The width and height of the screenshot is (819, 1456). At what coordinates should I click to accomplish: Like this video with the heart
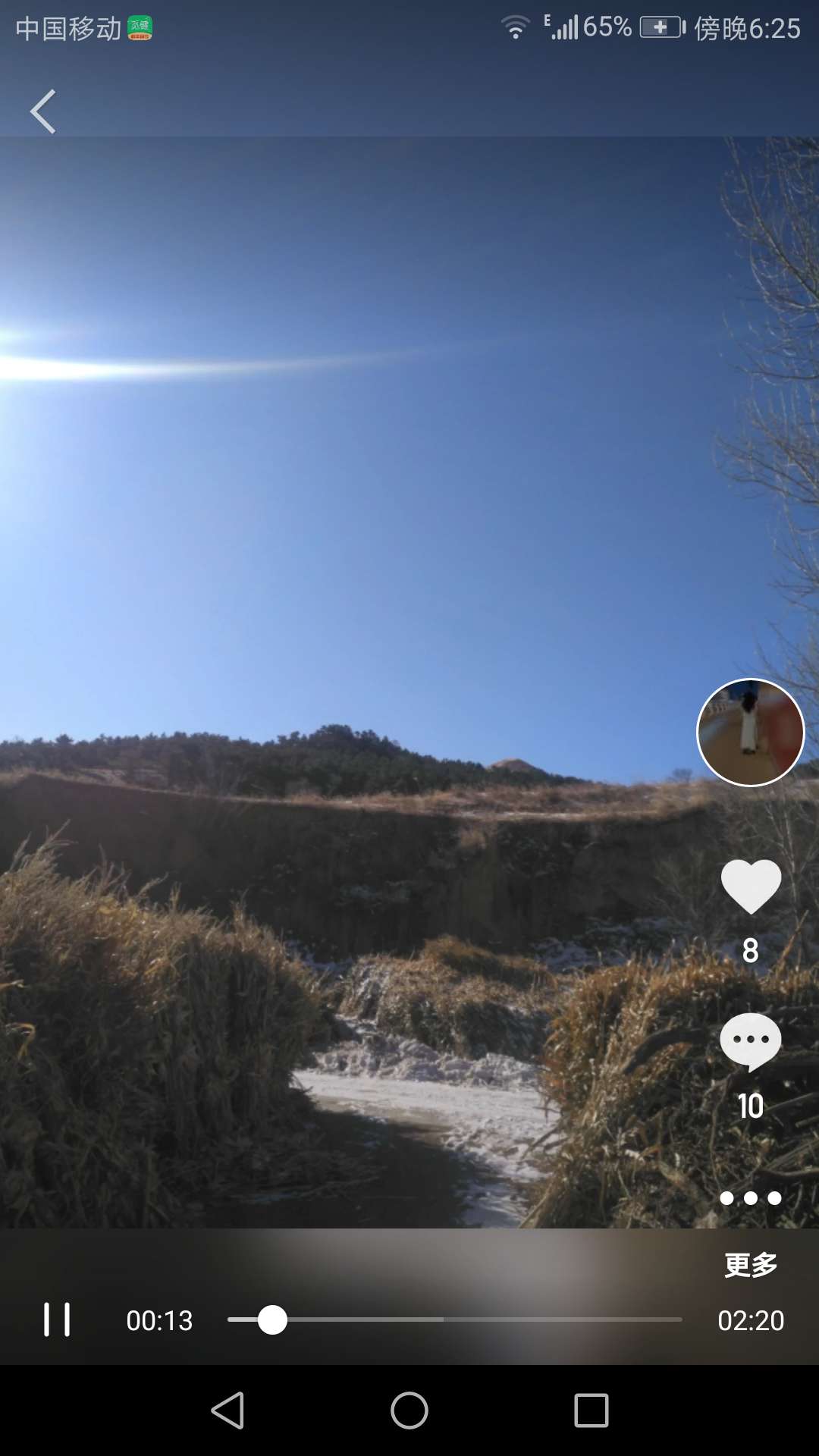(x=750, y=886)
